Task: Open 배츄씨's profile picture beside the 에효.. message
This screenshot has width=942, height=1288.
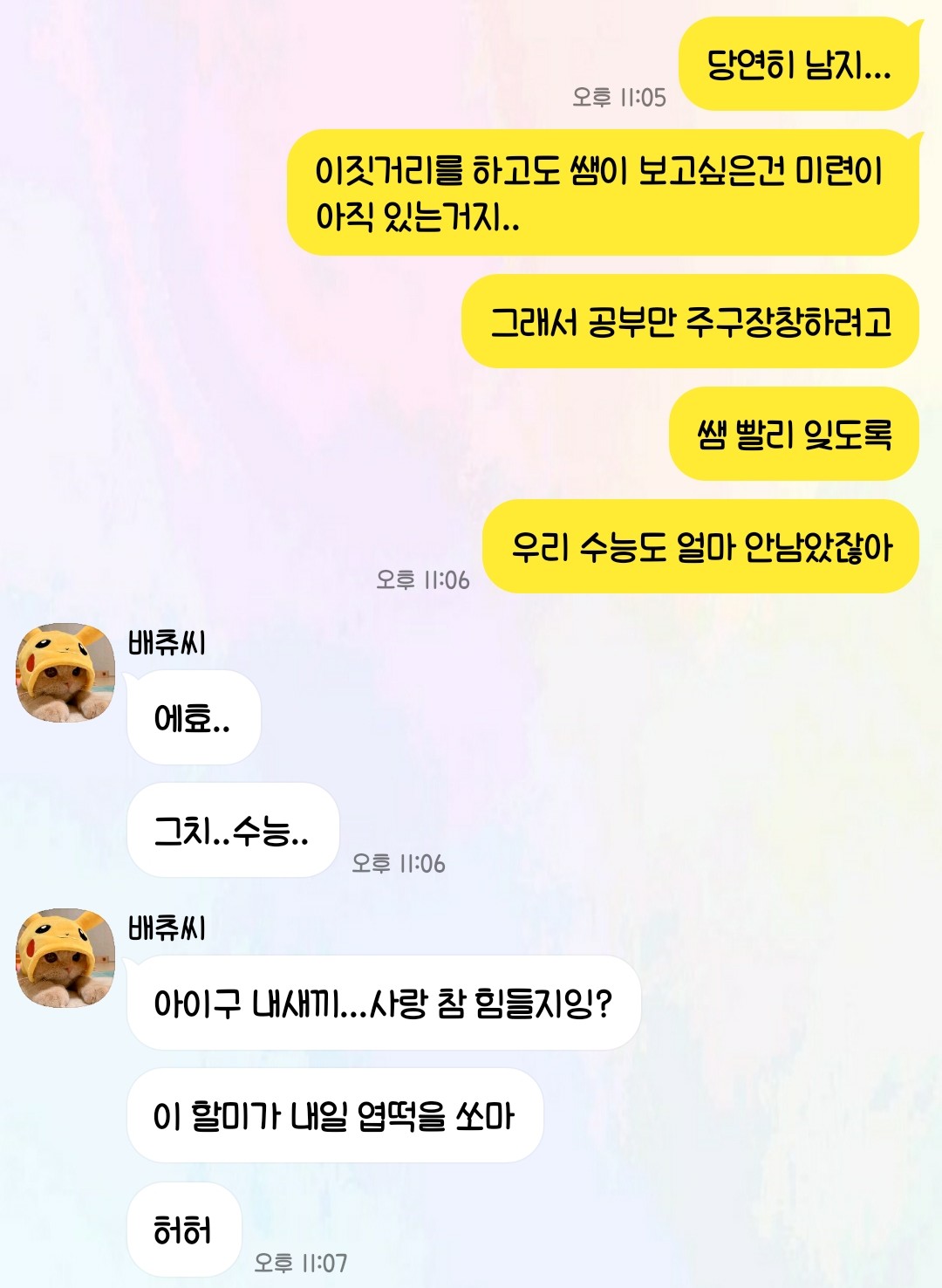Action: click(x=65, y=673)
